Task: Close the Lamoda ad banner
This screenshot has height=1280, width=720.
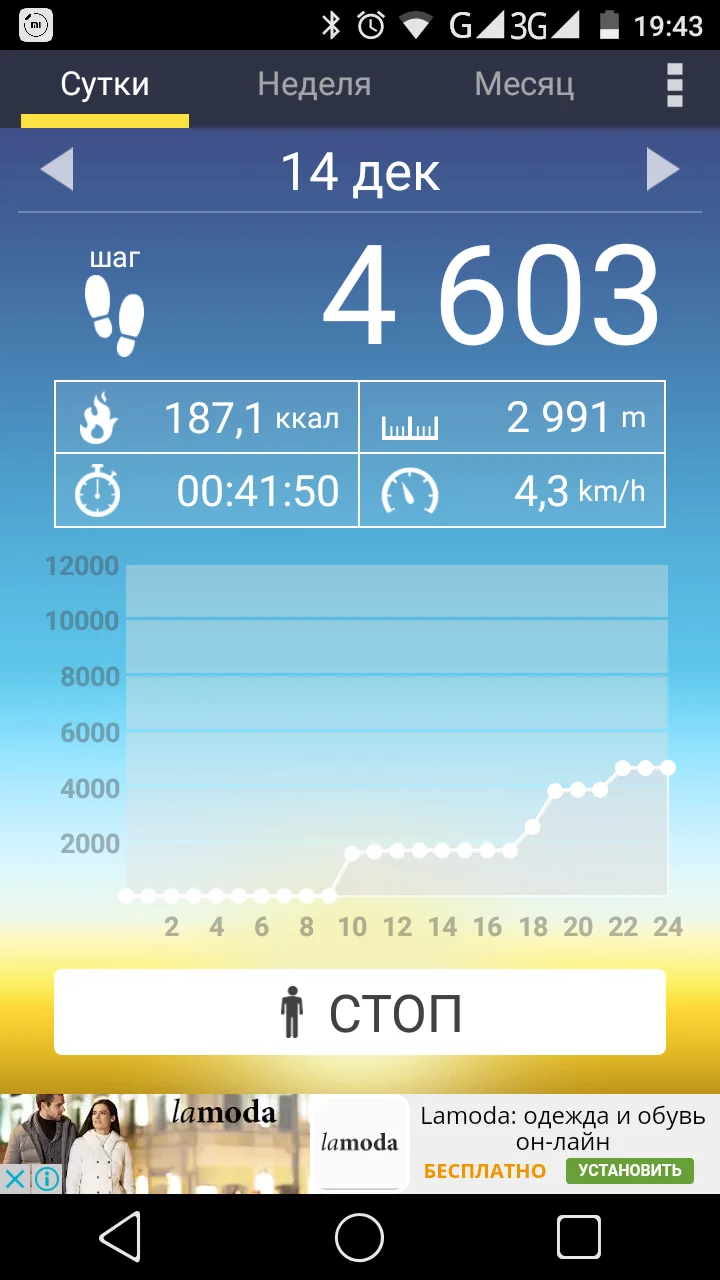Action: point(14,1179)
